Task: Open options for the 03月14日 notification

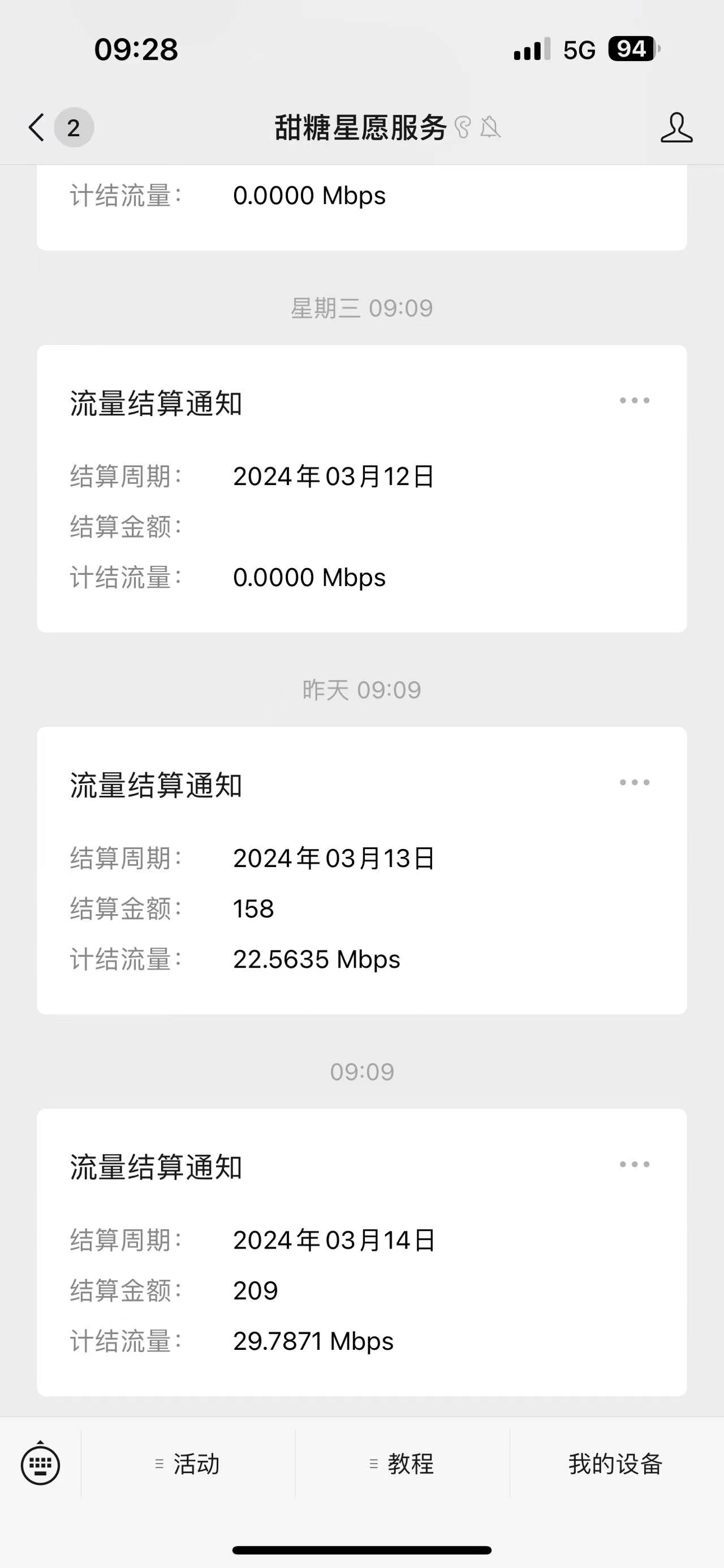Action: [634, 1164]
